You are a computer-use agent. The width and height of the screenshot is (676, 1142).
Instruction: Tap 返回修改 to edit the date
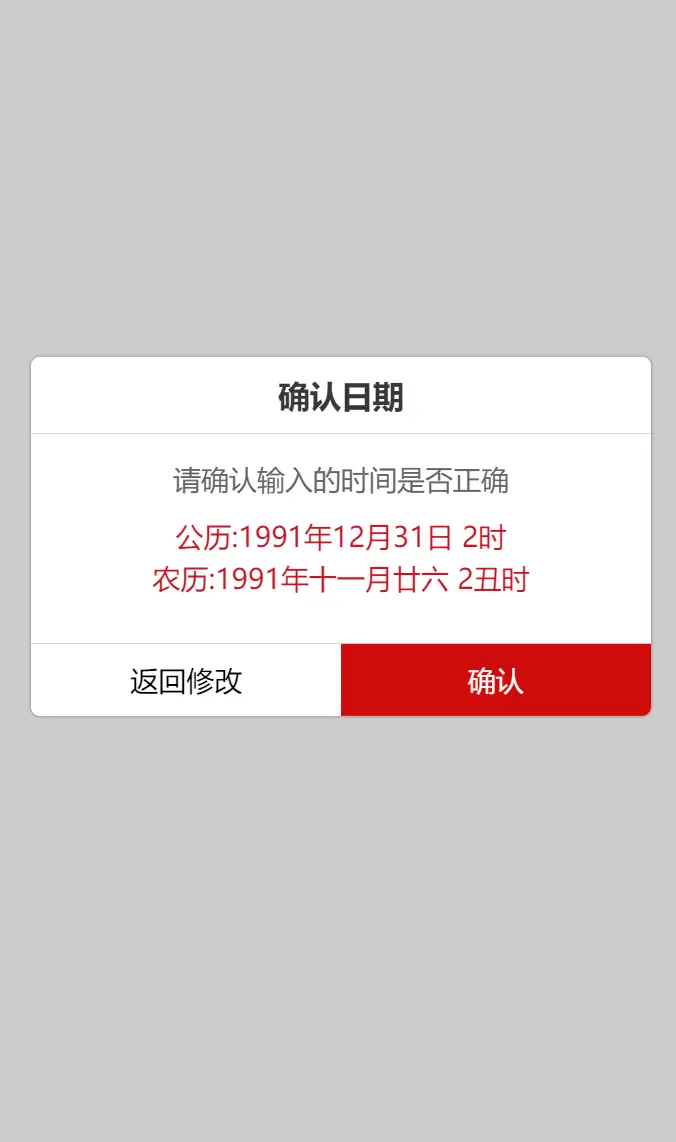click(x=186, y=680)
